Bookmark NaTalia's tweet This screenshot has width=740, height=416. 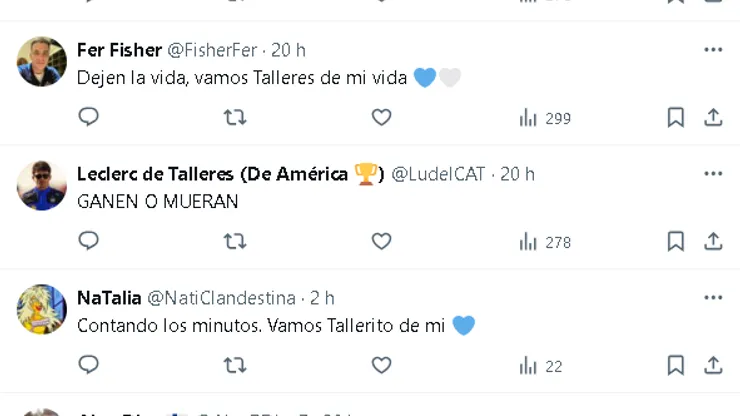676,365
